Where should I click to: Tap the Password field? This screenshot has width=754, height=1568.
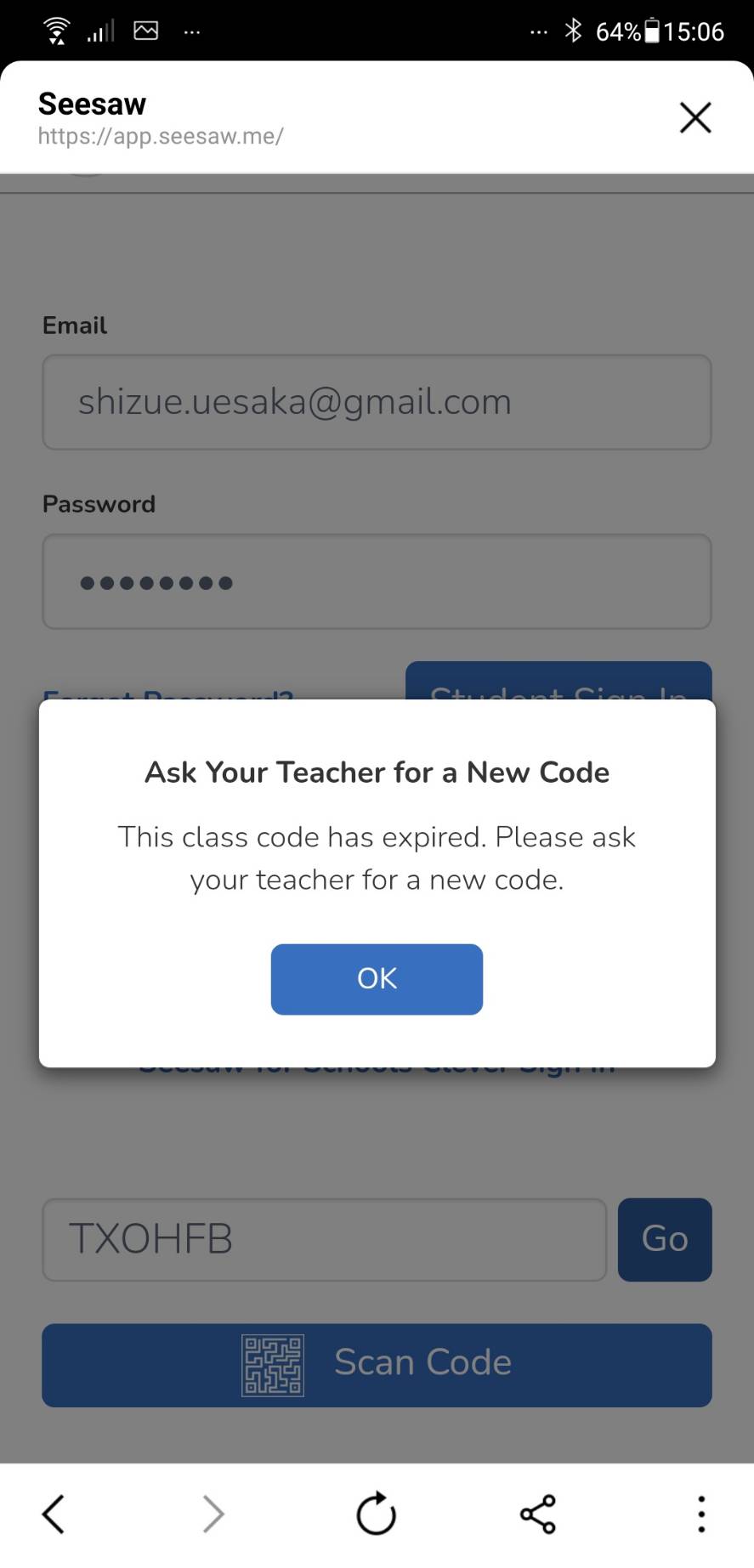pyautogui.click(x=377, y=581)
